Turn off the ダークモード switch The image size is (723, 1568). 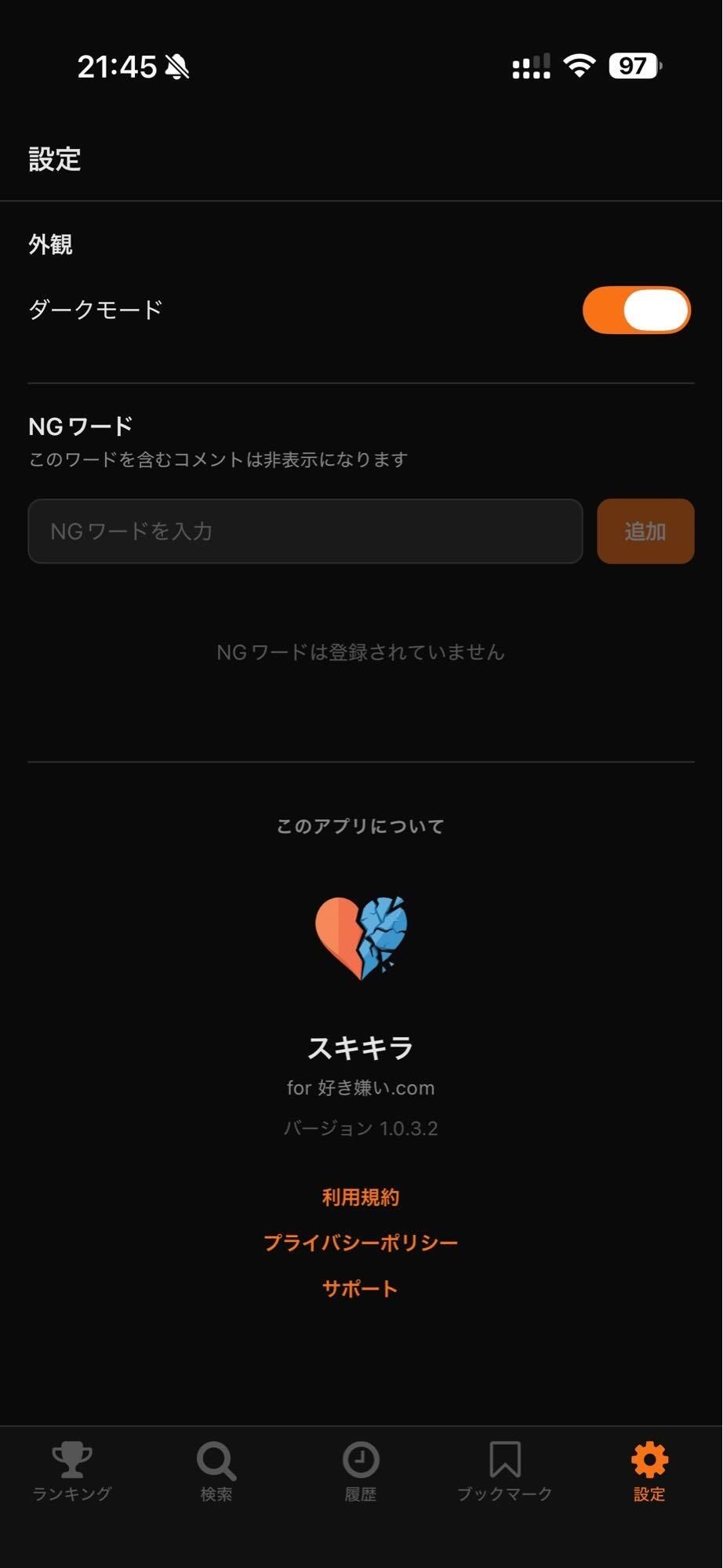tap(636, 310)
